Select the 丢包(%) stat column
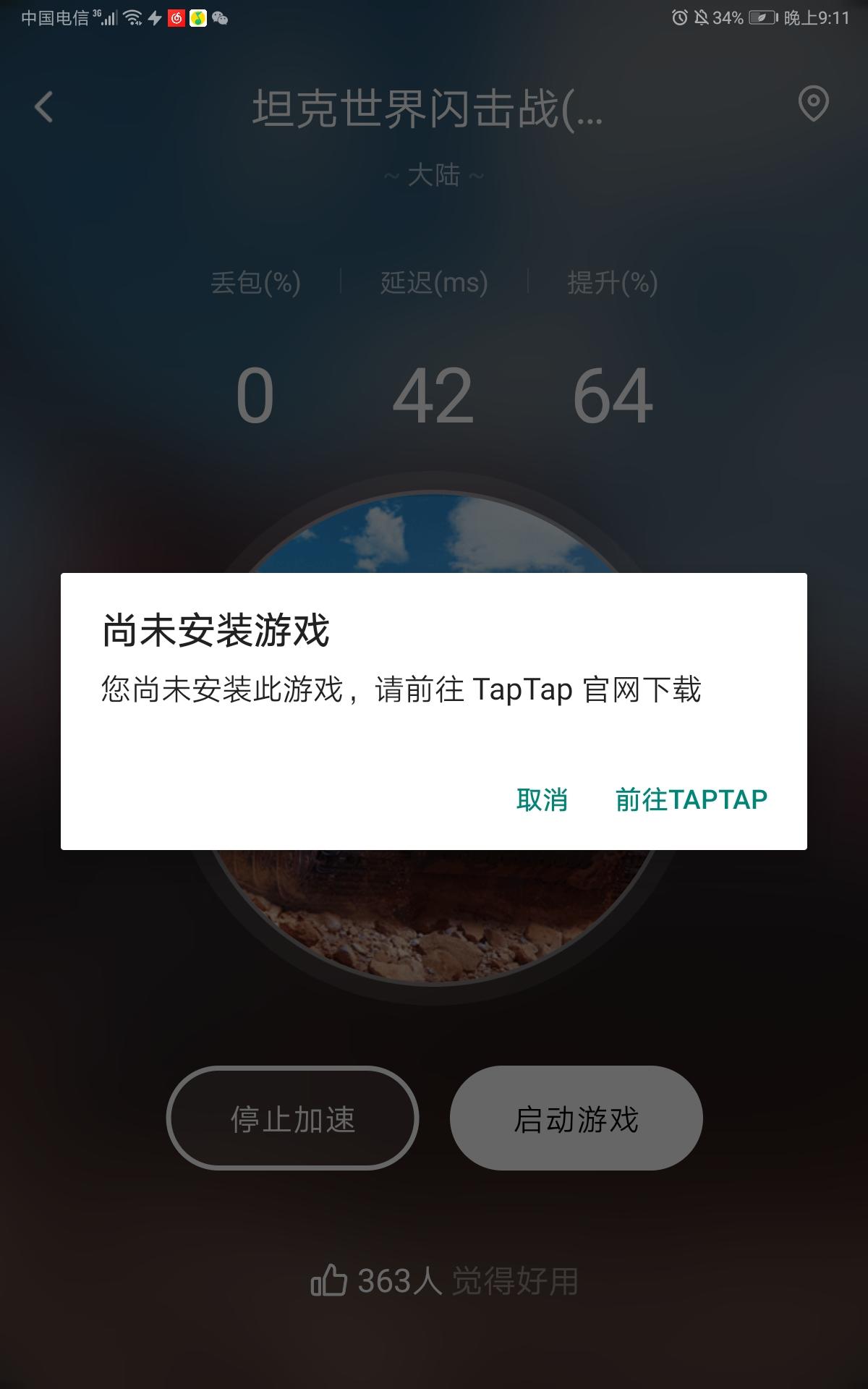This screenshot has height=1389, width=868. click(258, 282)
